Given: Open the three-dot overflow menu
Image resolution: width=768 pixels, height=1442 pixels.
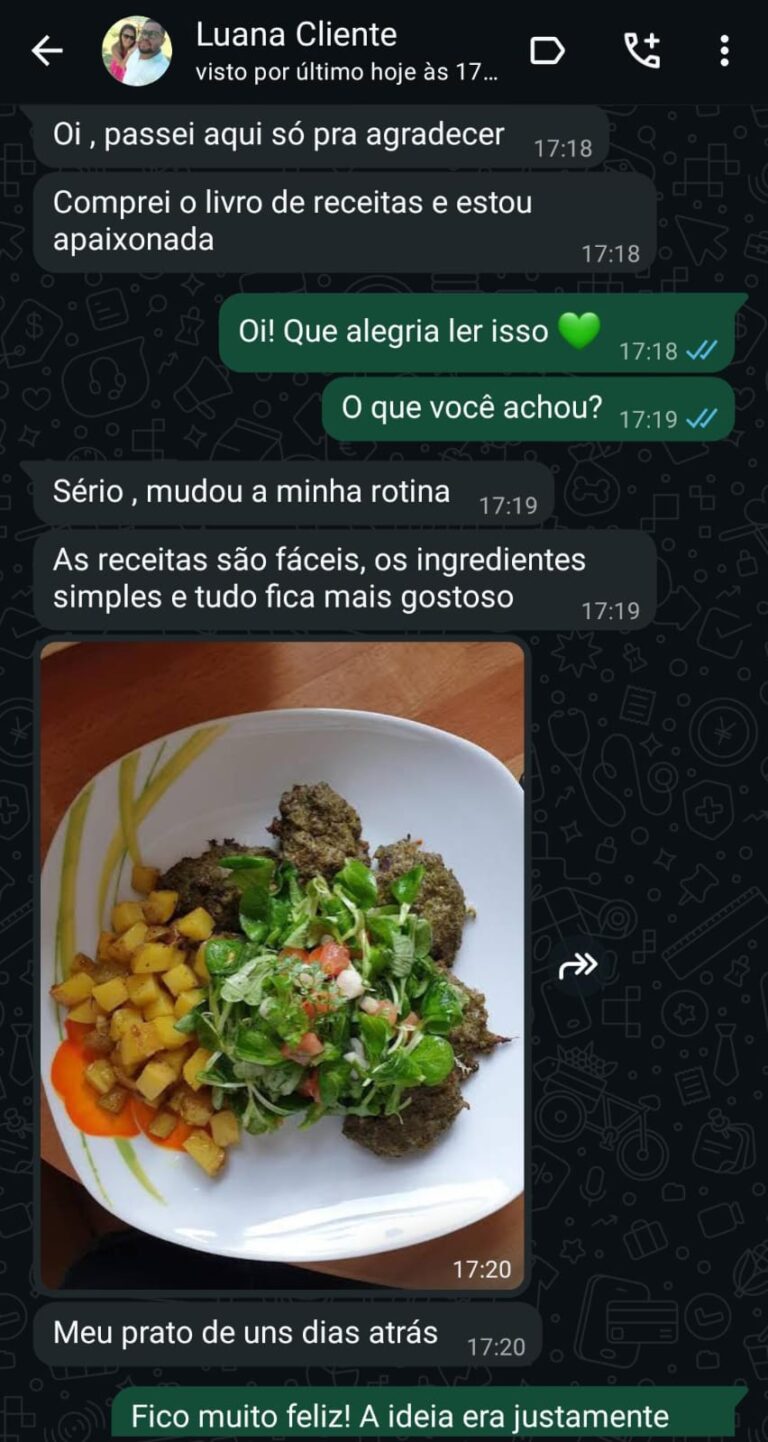Looking at the screenshot, I should tap(724, 51).
